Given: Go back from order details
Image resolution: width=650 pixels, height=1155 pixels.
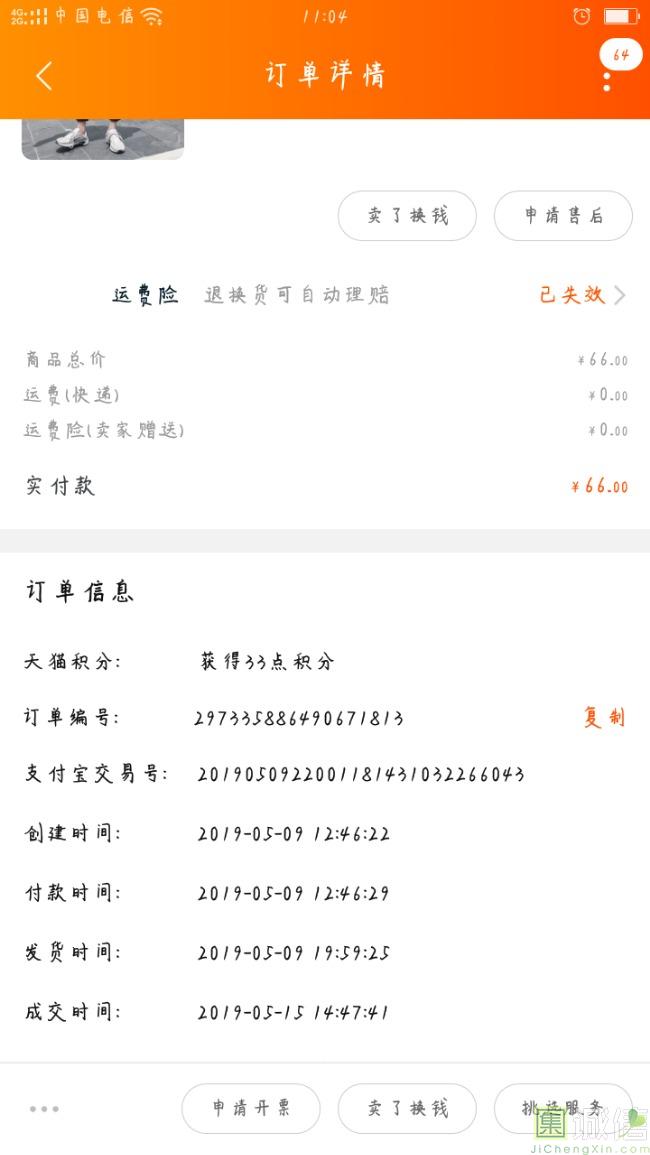Looking at the screenshot, I should tap(43, 75).
